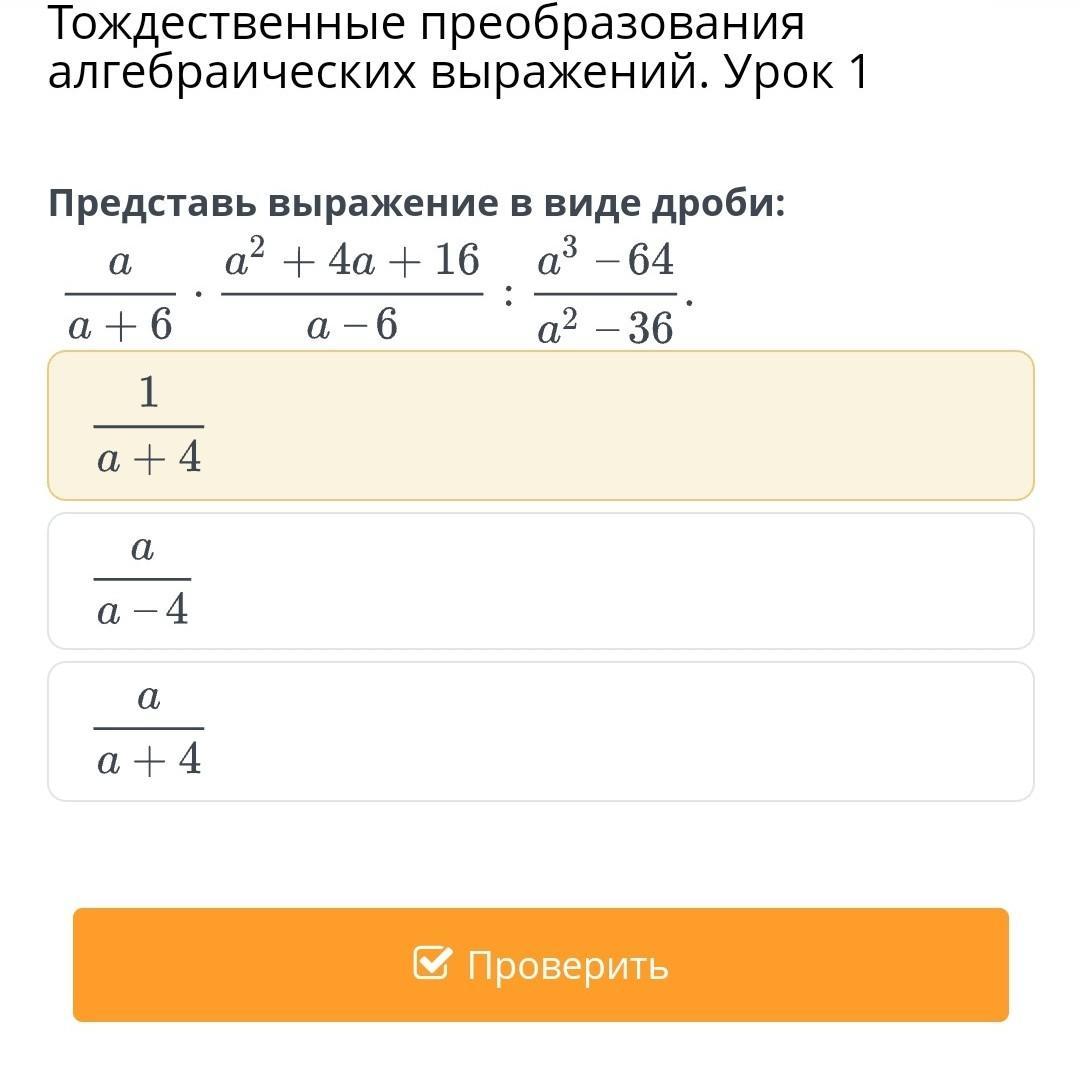Choose the answer a over a−4

[541, 581]
